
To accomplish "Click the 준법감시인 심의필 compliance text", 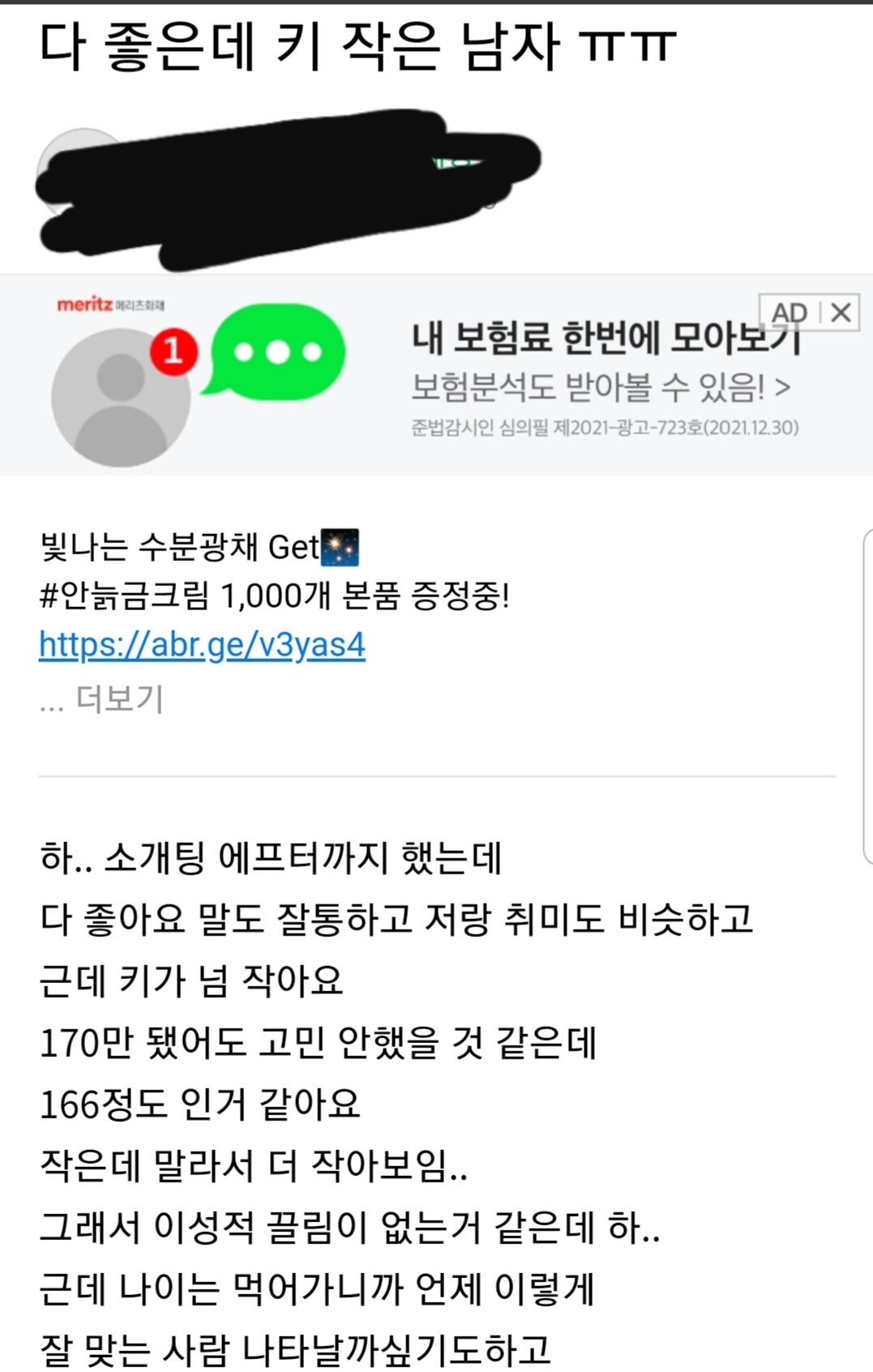I will pos(604,428).
